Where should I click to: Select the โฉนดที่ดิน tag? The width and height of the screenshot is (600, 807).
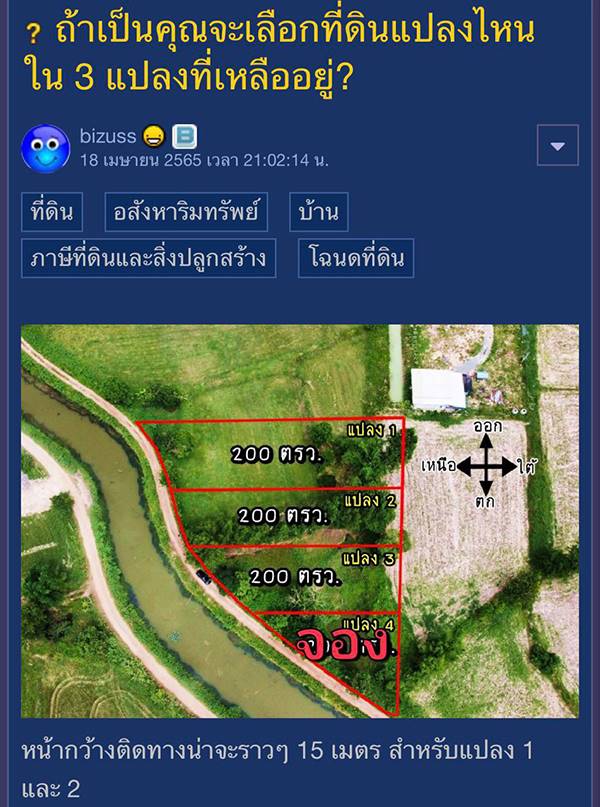(x=356, y=258)
